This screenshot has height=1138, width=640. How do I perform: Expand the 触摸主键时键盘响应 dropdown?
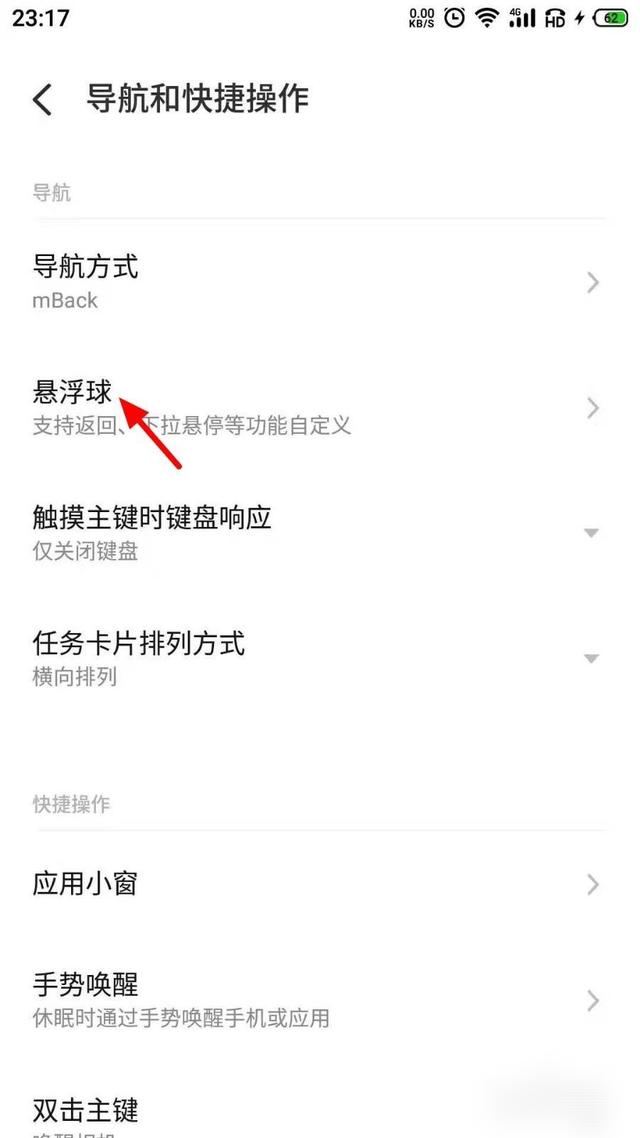tap(320, 533)
